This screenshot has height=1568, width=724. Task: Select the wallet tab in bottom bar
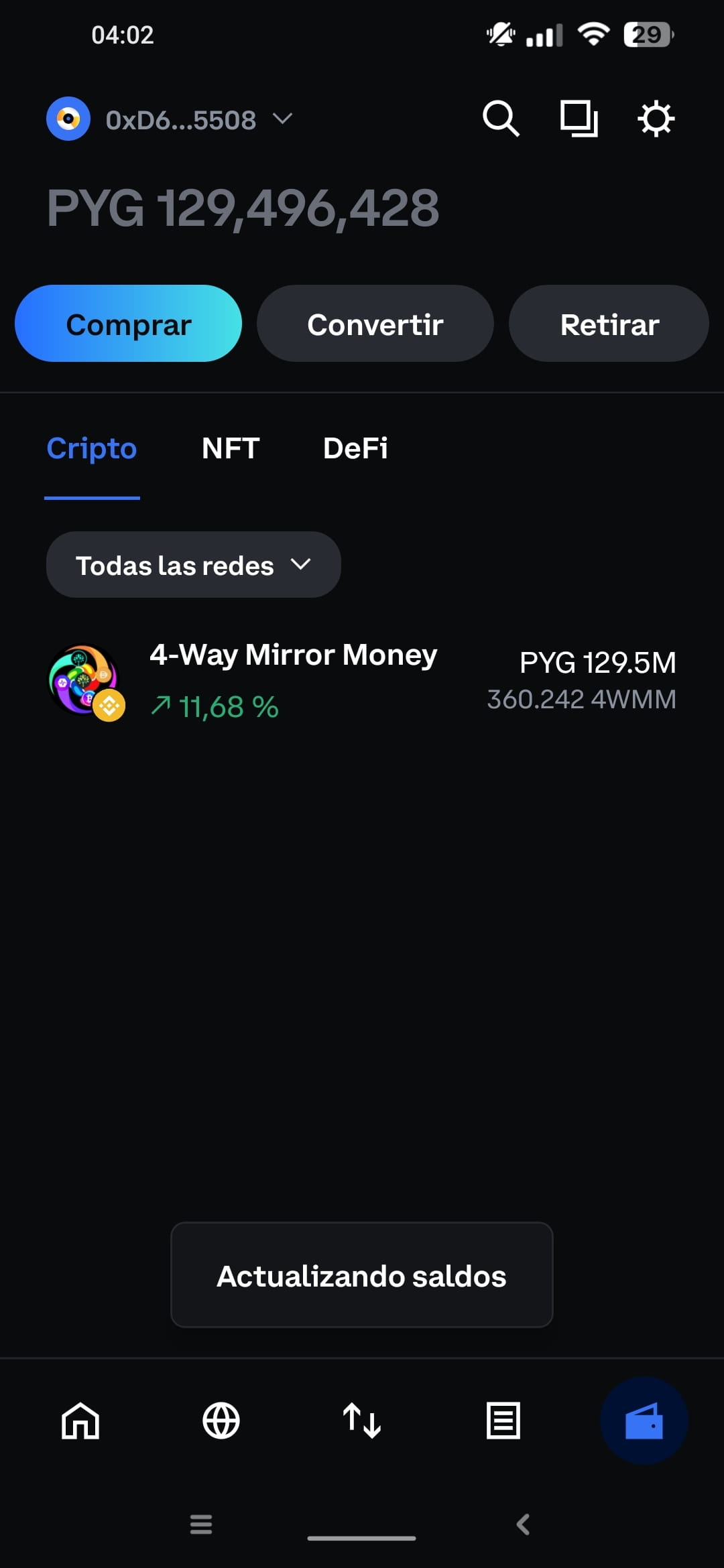644,1421
